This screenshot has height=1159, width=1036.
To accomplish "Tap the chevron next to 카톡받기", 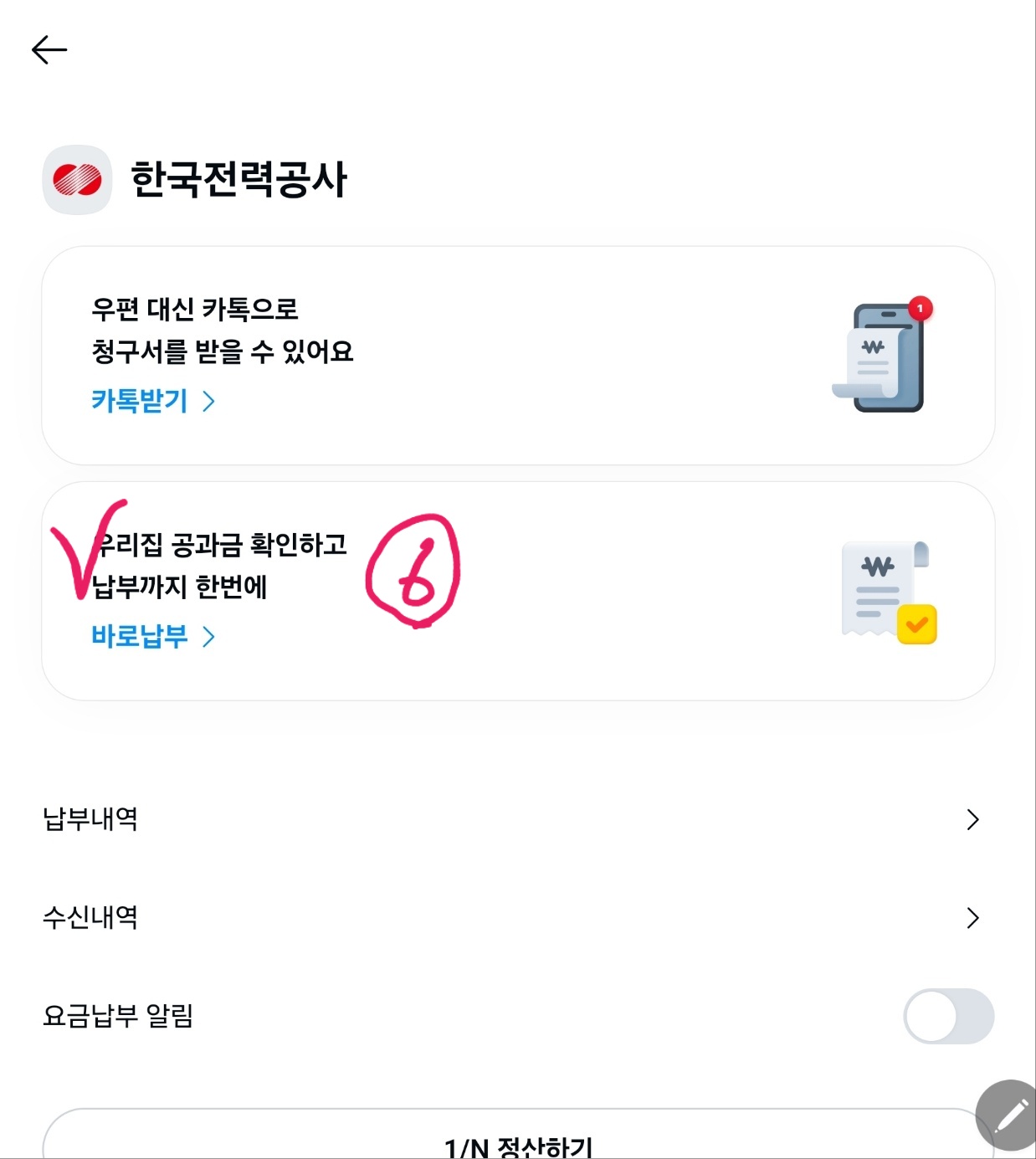I will 206,402.
